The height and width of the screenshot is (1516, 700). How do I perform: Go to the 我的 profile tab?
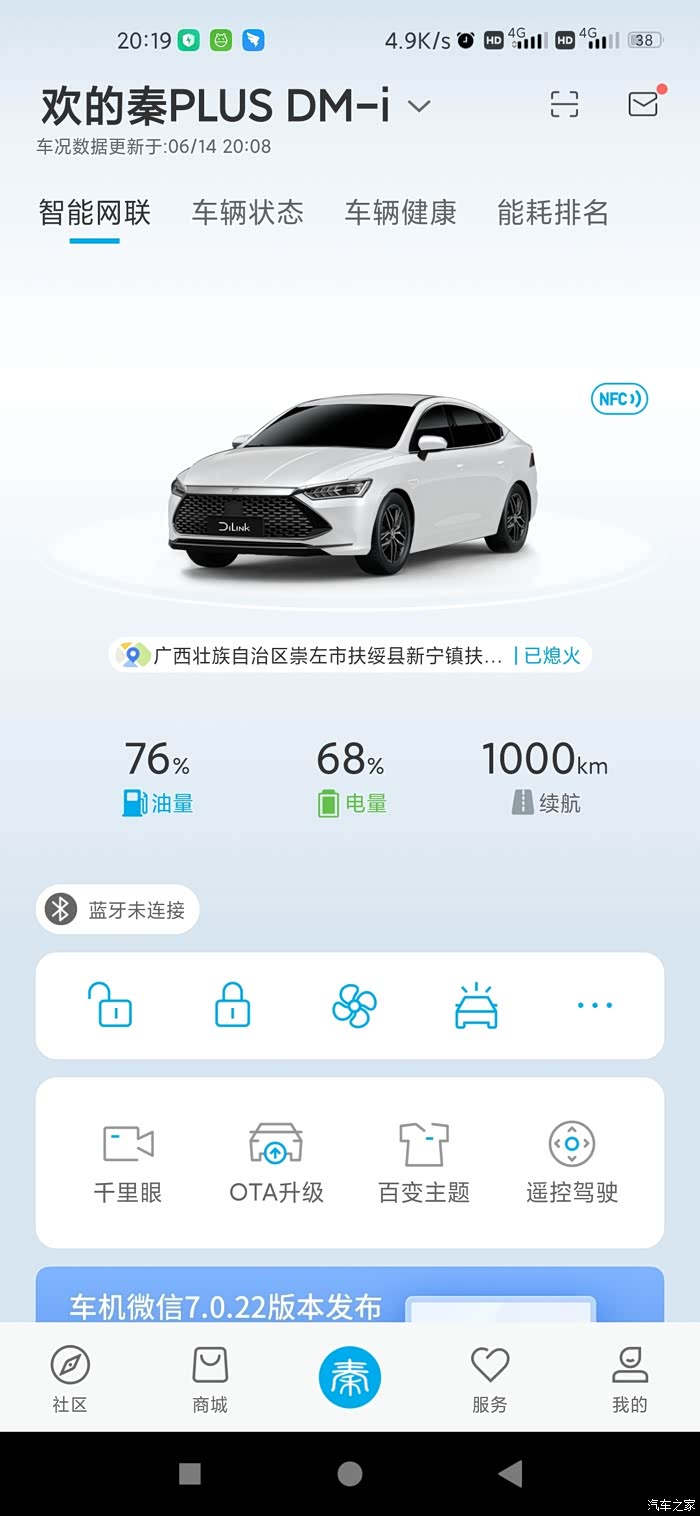630,1378
